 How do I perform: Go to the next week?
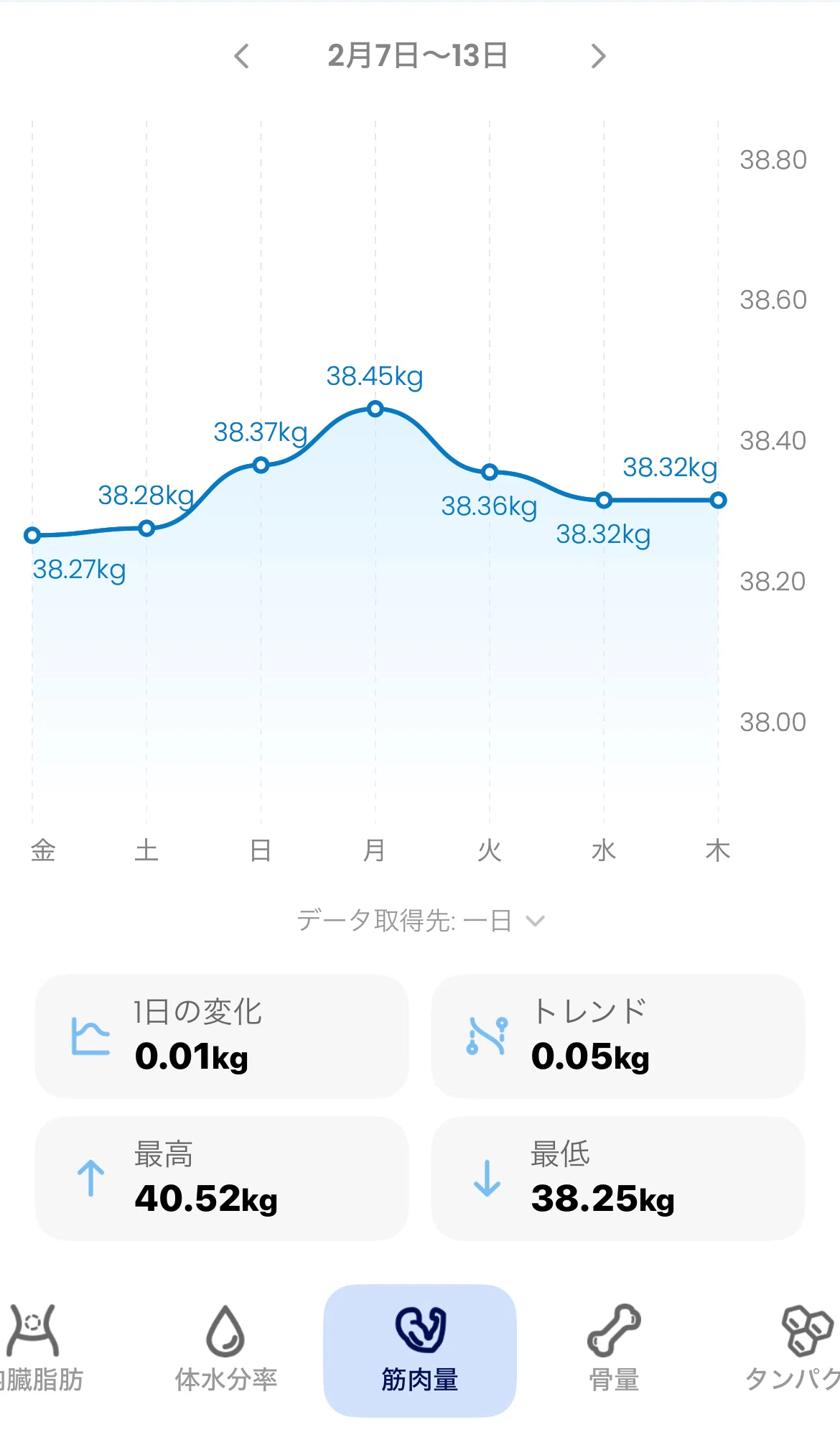coord(598,56)
